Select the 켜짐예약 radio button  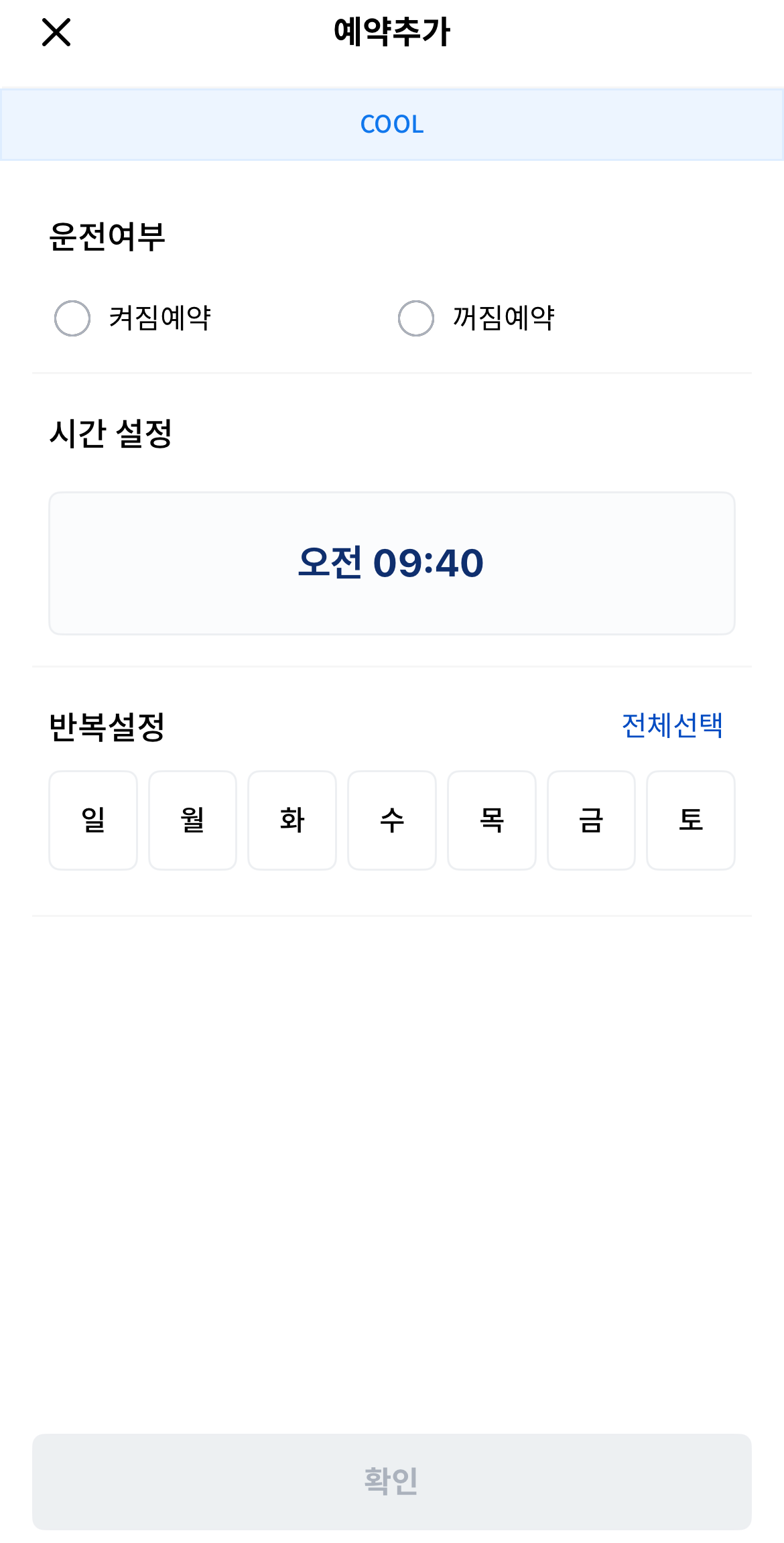click(72, 318)
